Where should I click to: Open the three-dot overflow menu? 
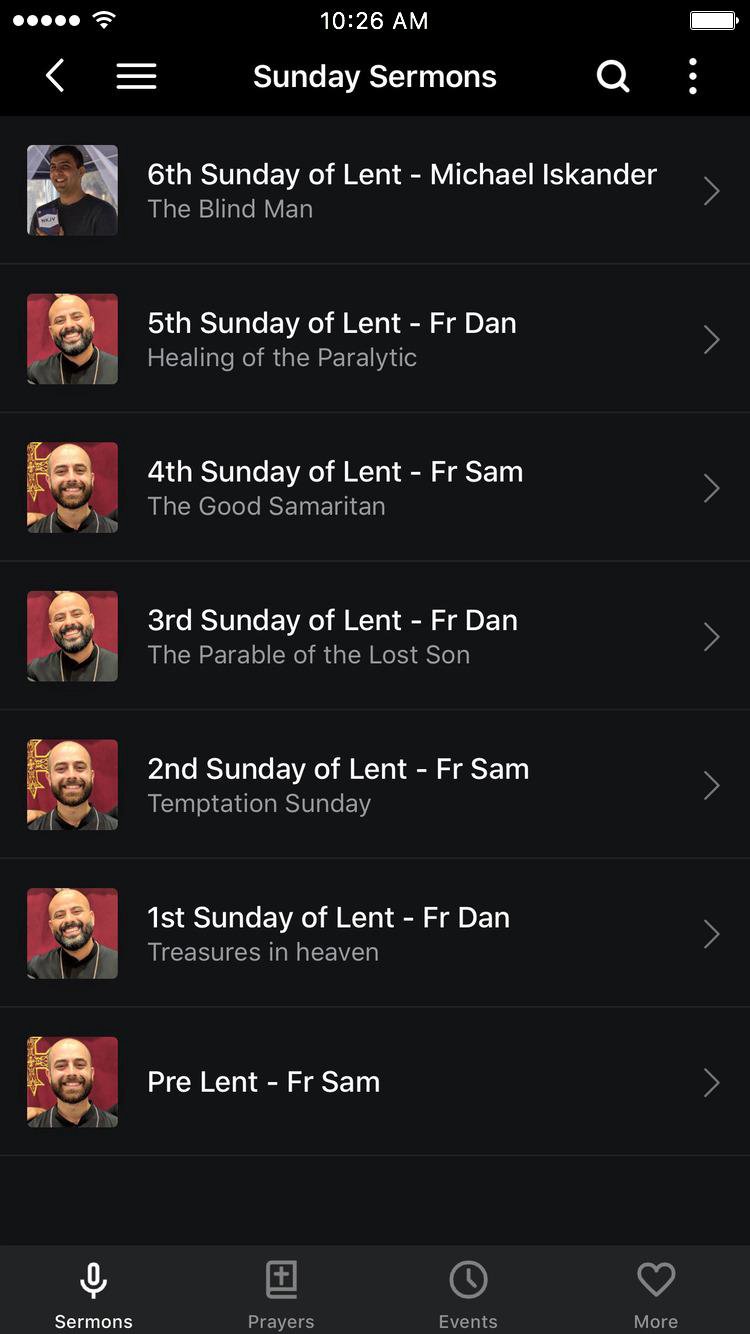693,76
